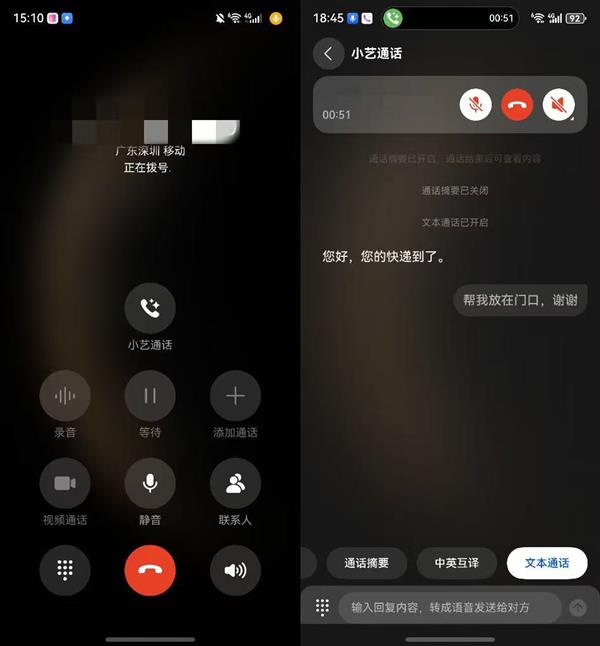
Task: Open 小艺通话 from the dialing screen
Action: [x=150, y=308]
